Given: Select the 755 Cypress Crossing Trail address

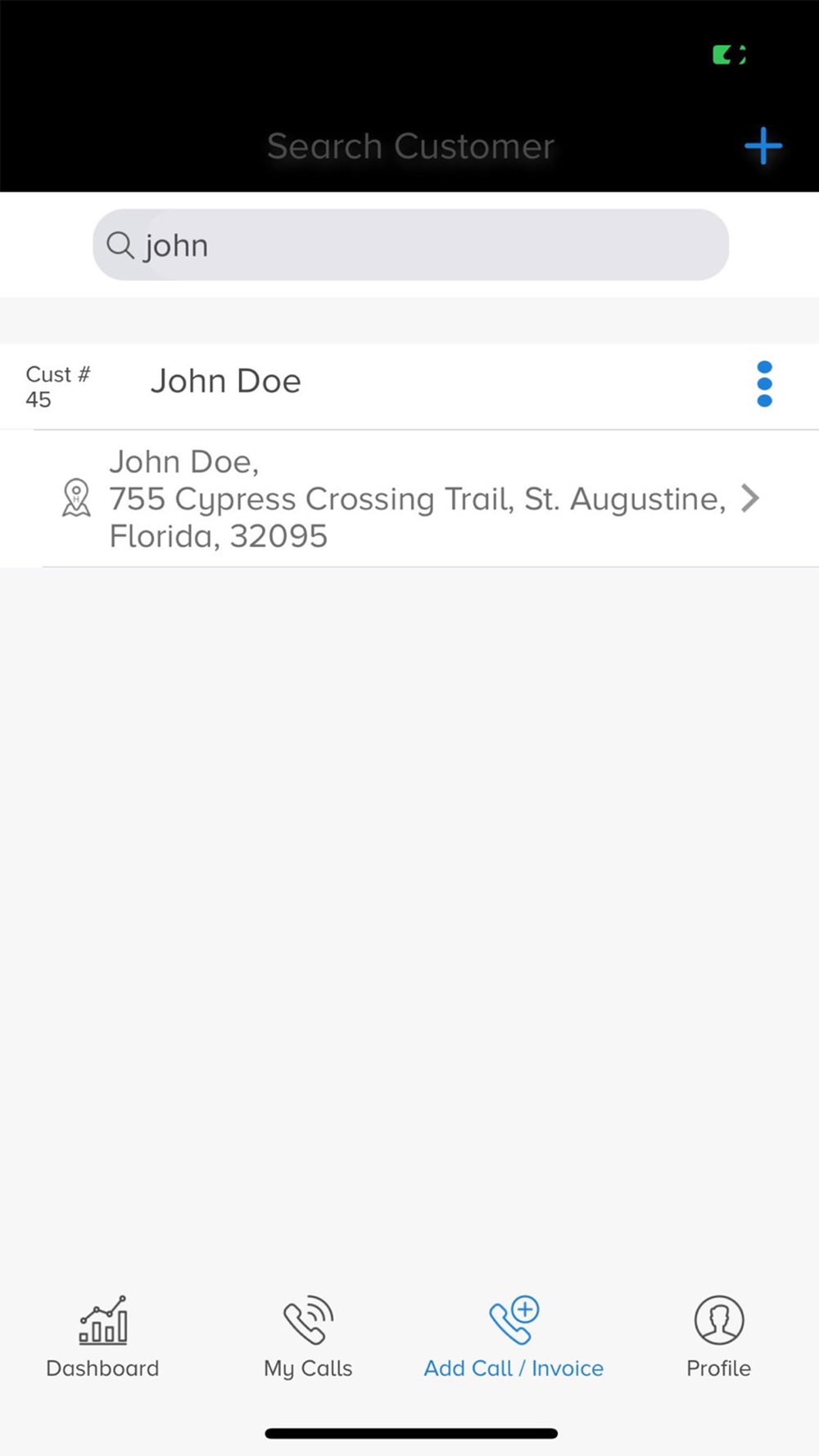Looking at the screenshot, I should point(416,499).
